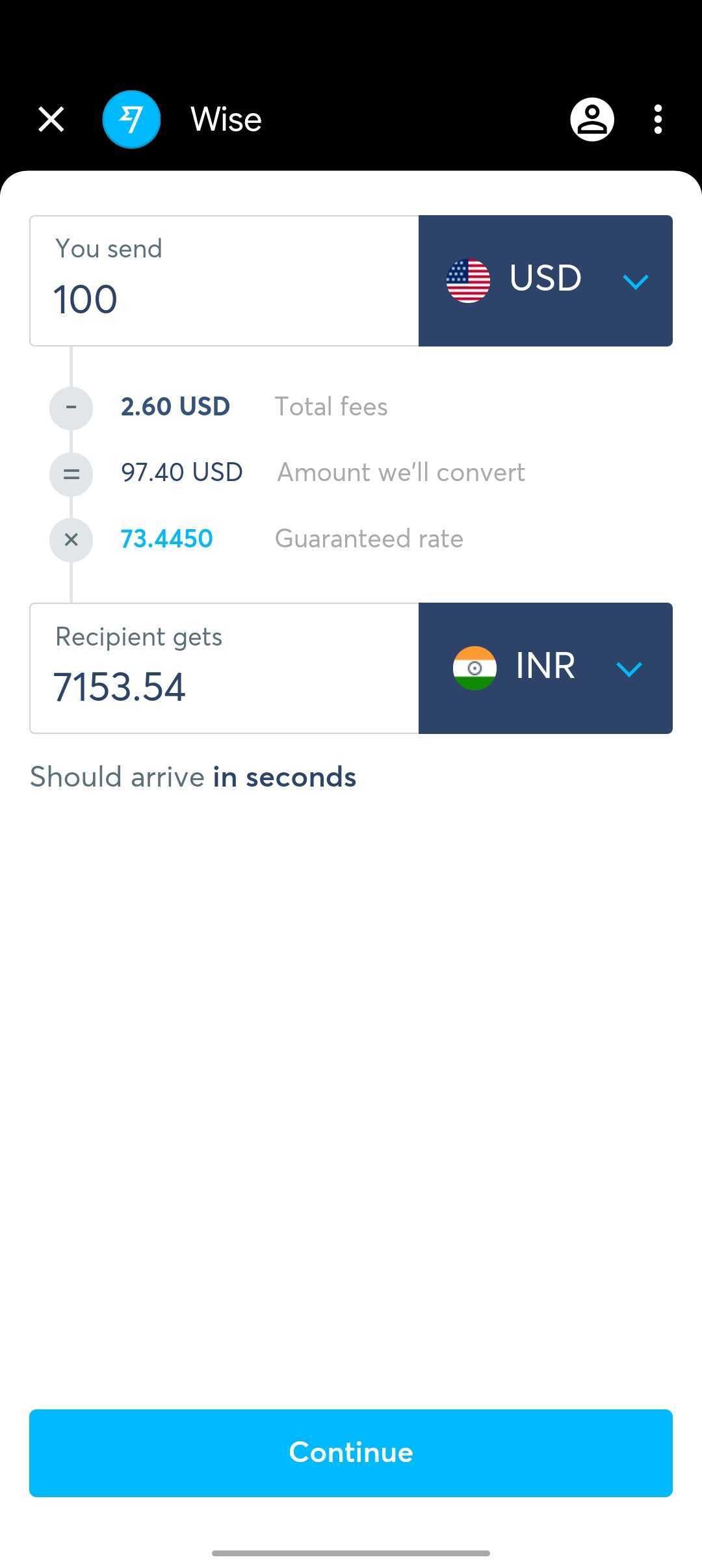Close the Wise overlay with the X

tap(51, 119)
